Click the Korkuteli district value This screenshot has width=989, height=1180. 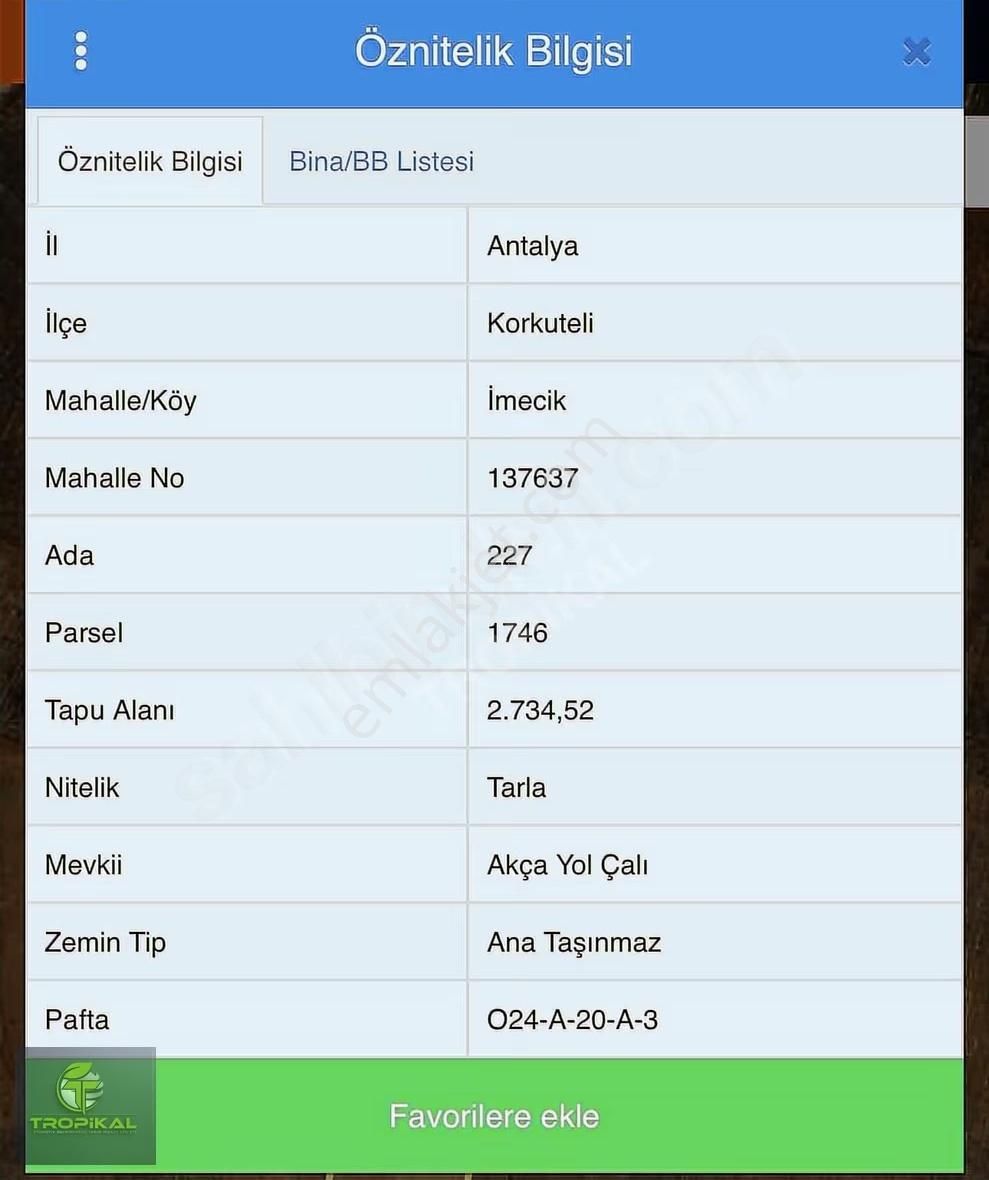point(540,323)
